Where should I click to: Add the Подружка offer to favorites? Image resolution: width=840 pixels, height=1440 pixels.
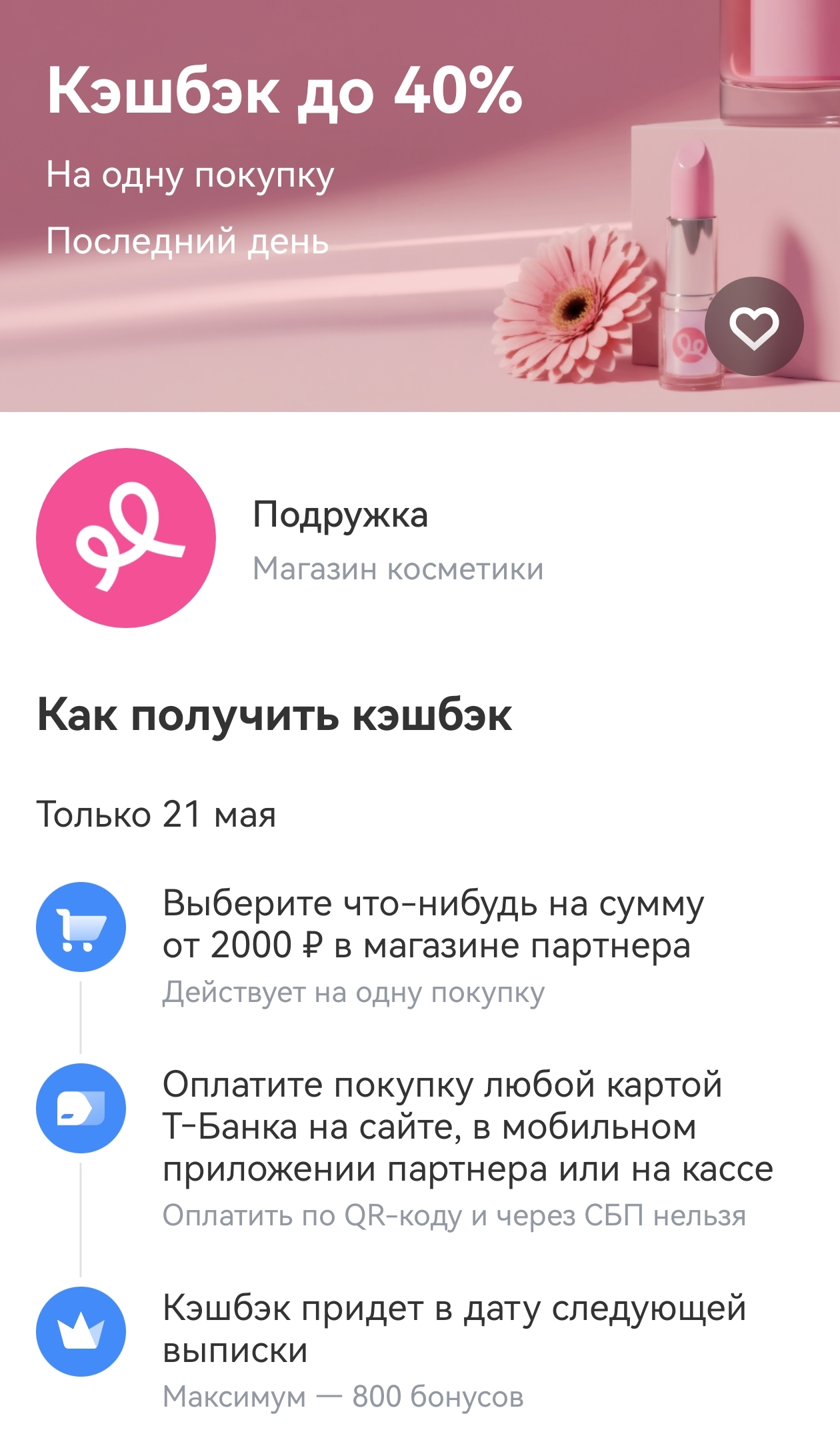coord(754,327)
